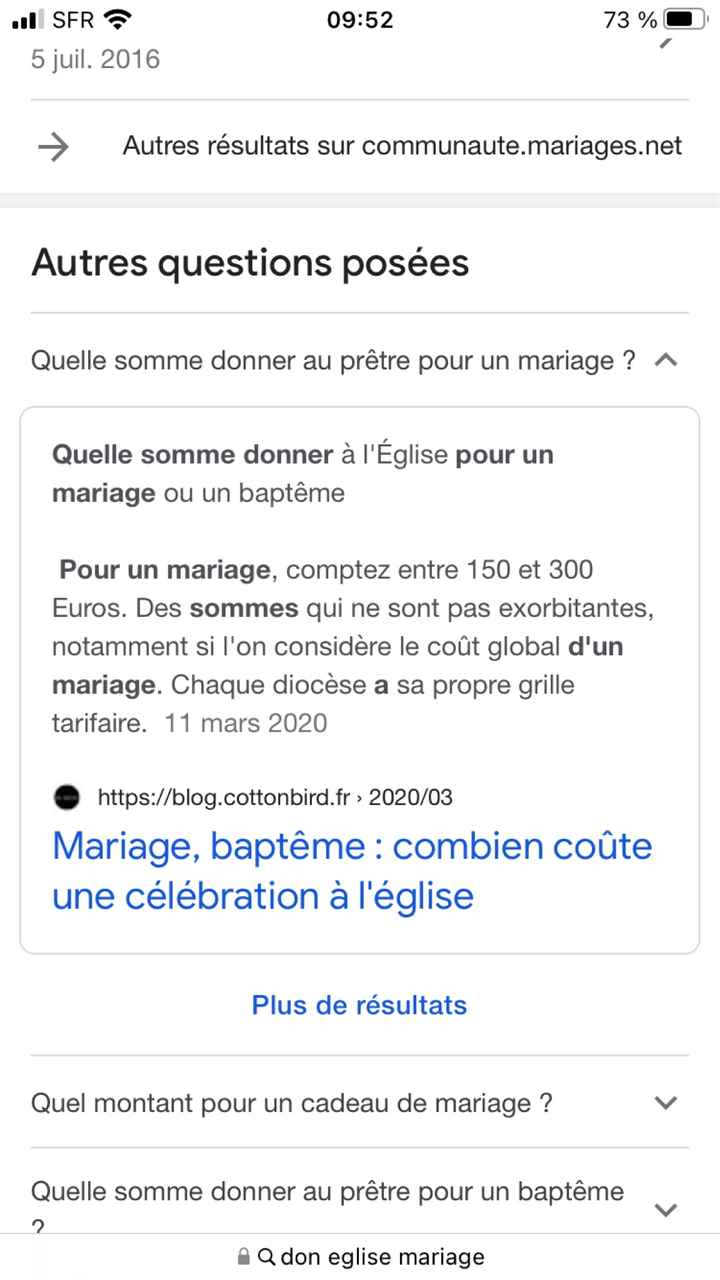Expand 'Quel montant pour un cadeau de mariage ?'
Screen dimensions: 720x1280
pyautogui.click(x=665, y=1103)
